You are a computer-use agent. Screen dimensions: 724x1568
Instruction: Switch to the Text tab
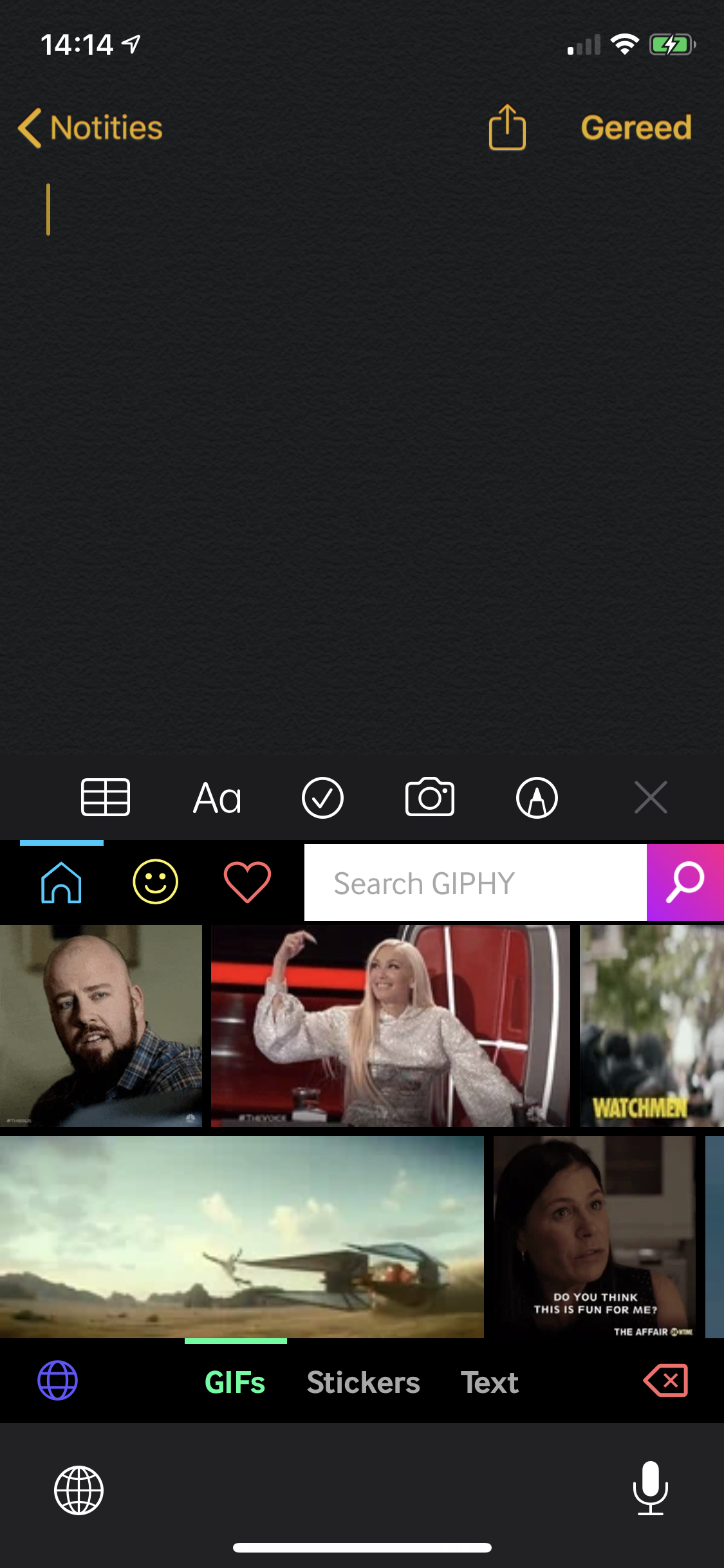[489, 1382]
